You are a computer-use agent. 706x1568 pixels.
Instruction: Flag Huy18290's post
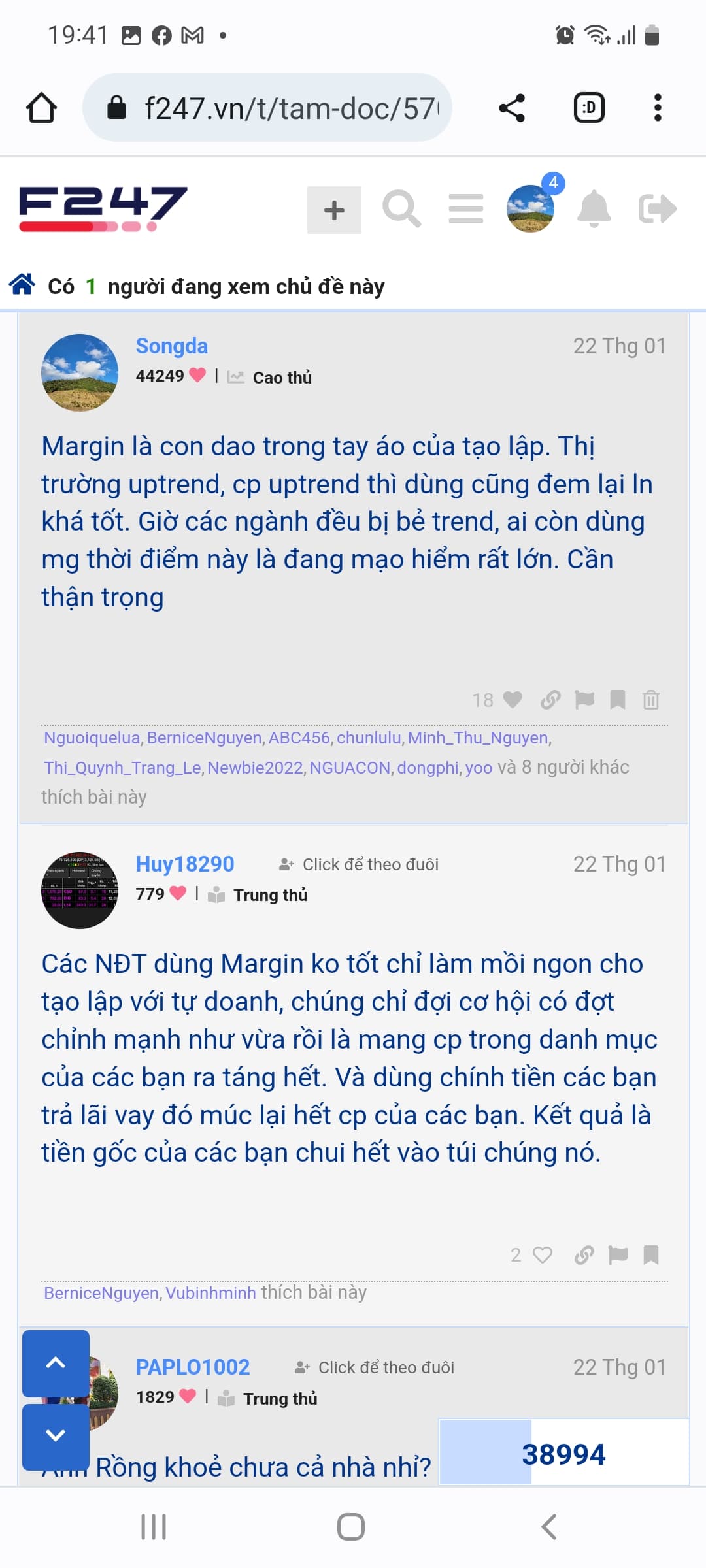pyautogui.click(x=618, y=1255)
